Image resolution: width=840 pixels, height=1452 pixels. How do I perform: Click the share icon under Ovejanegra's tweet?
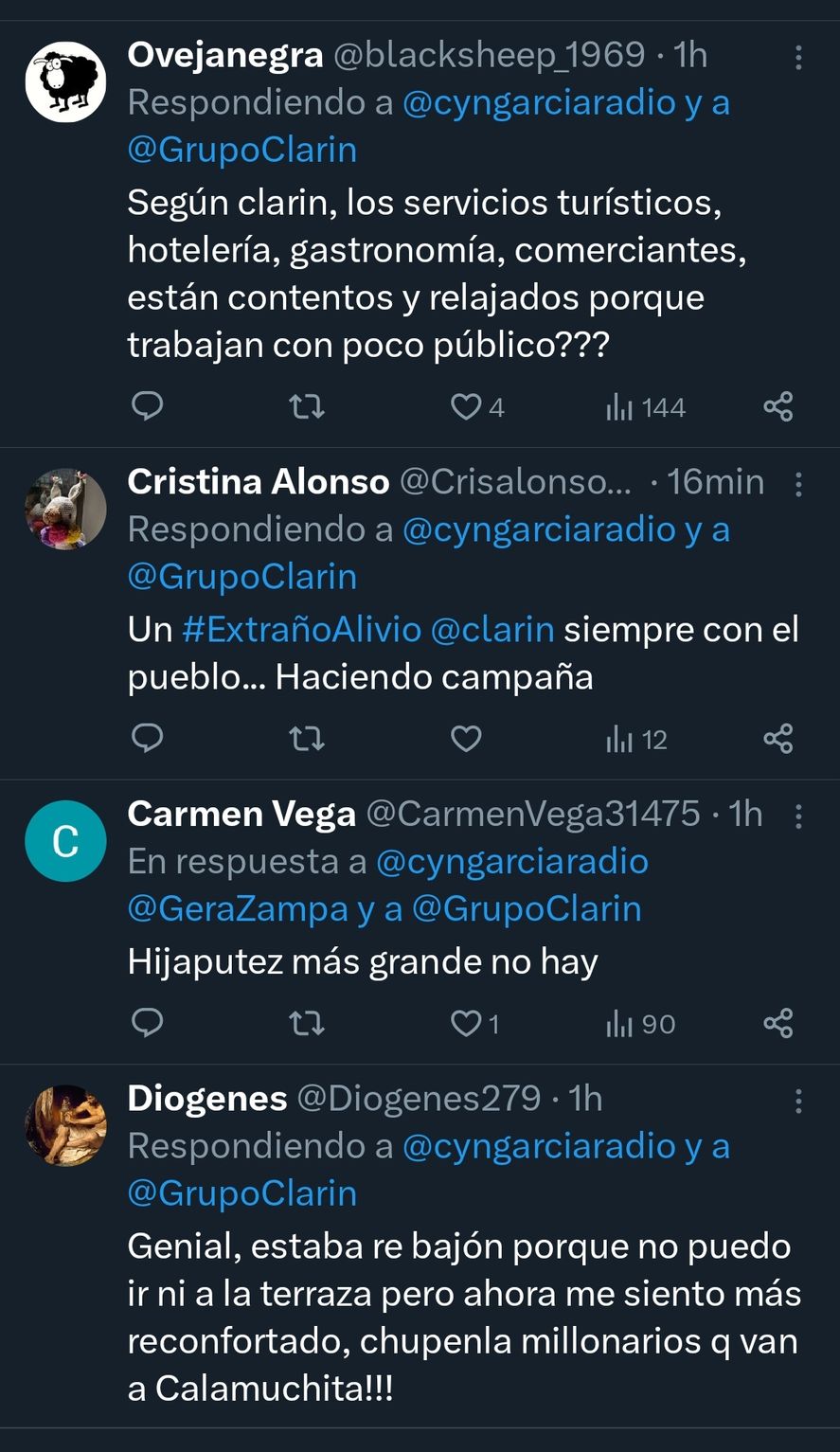pyautogui.click(x=777, y=406)
